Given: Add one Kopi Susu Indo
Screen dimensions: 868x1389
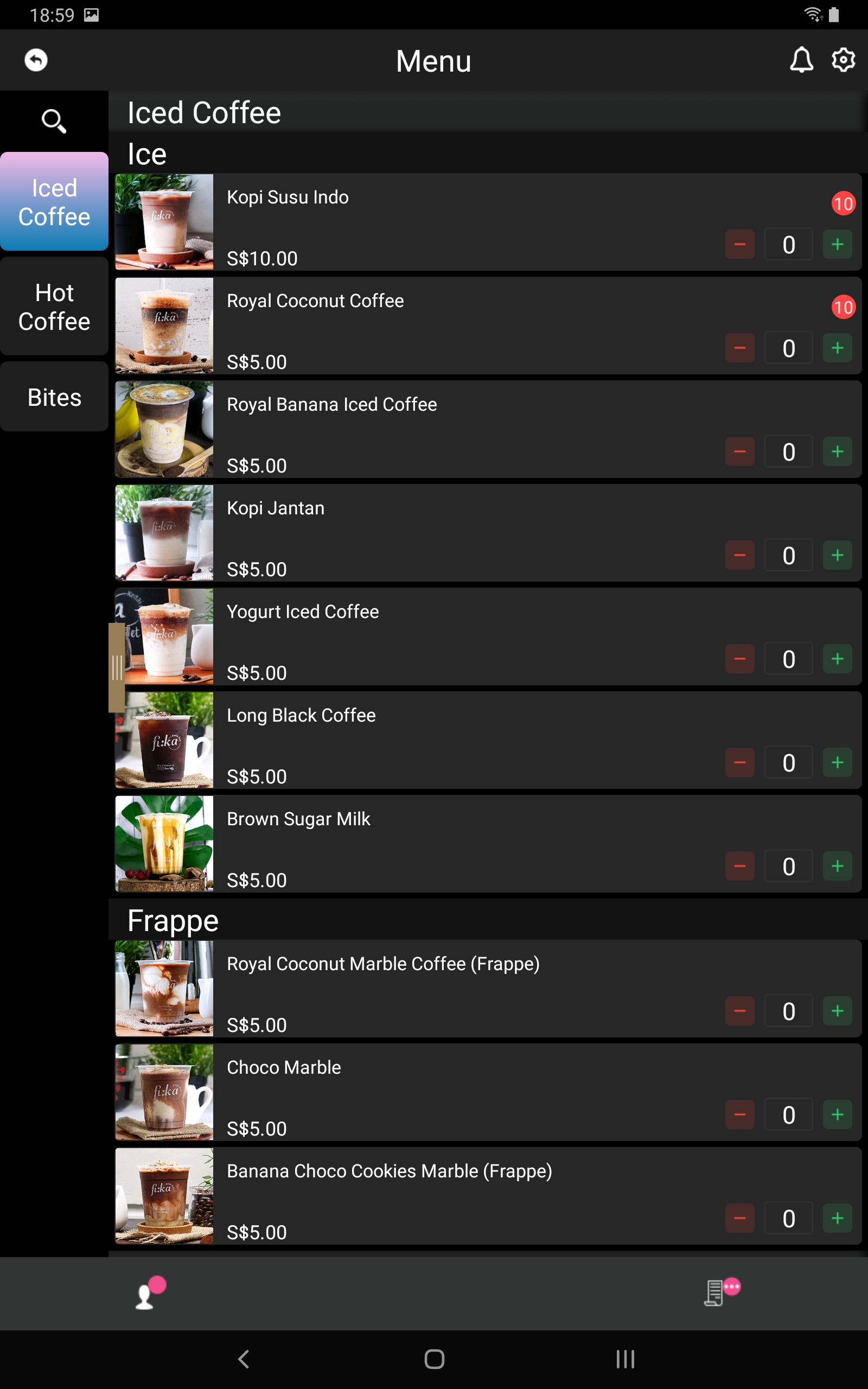Looking at the screenshot, I should [x=837, y=245].
